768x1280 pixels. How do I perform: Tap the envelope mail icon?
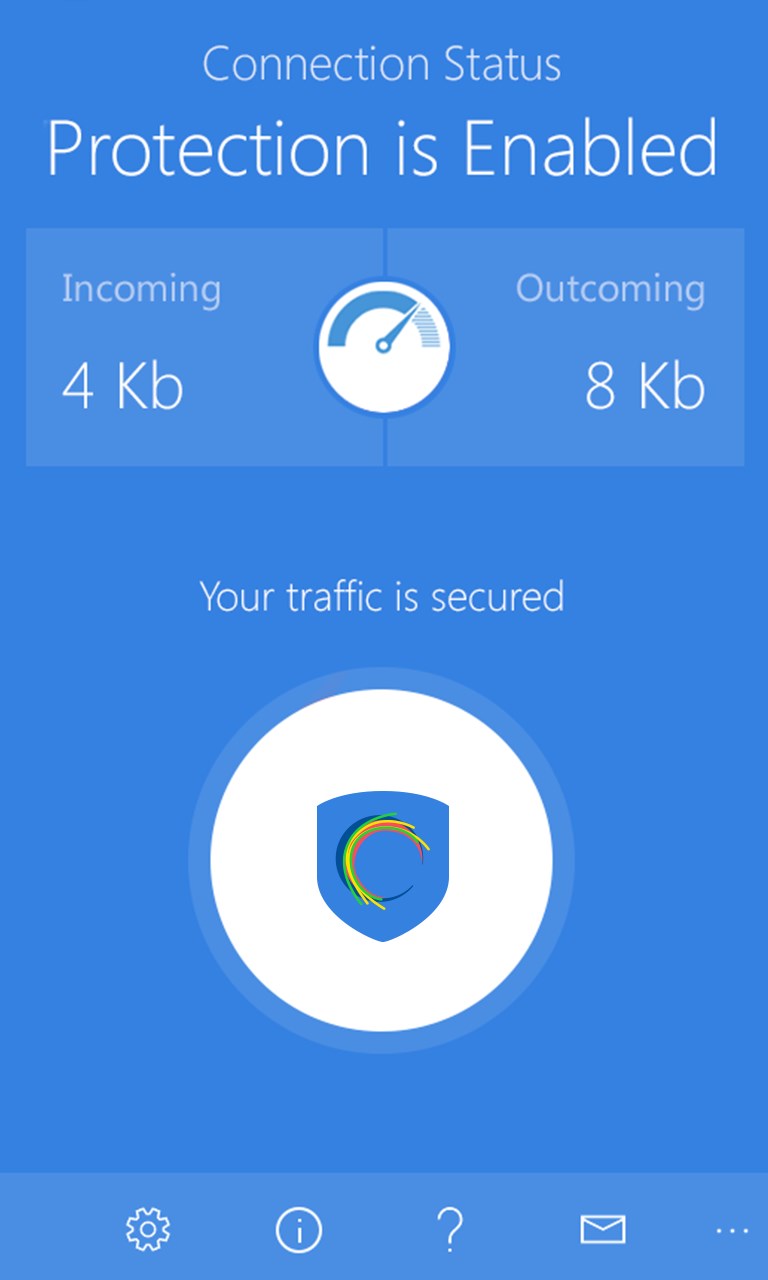(602, 1229)
